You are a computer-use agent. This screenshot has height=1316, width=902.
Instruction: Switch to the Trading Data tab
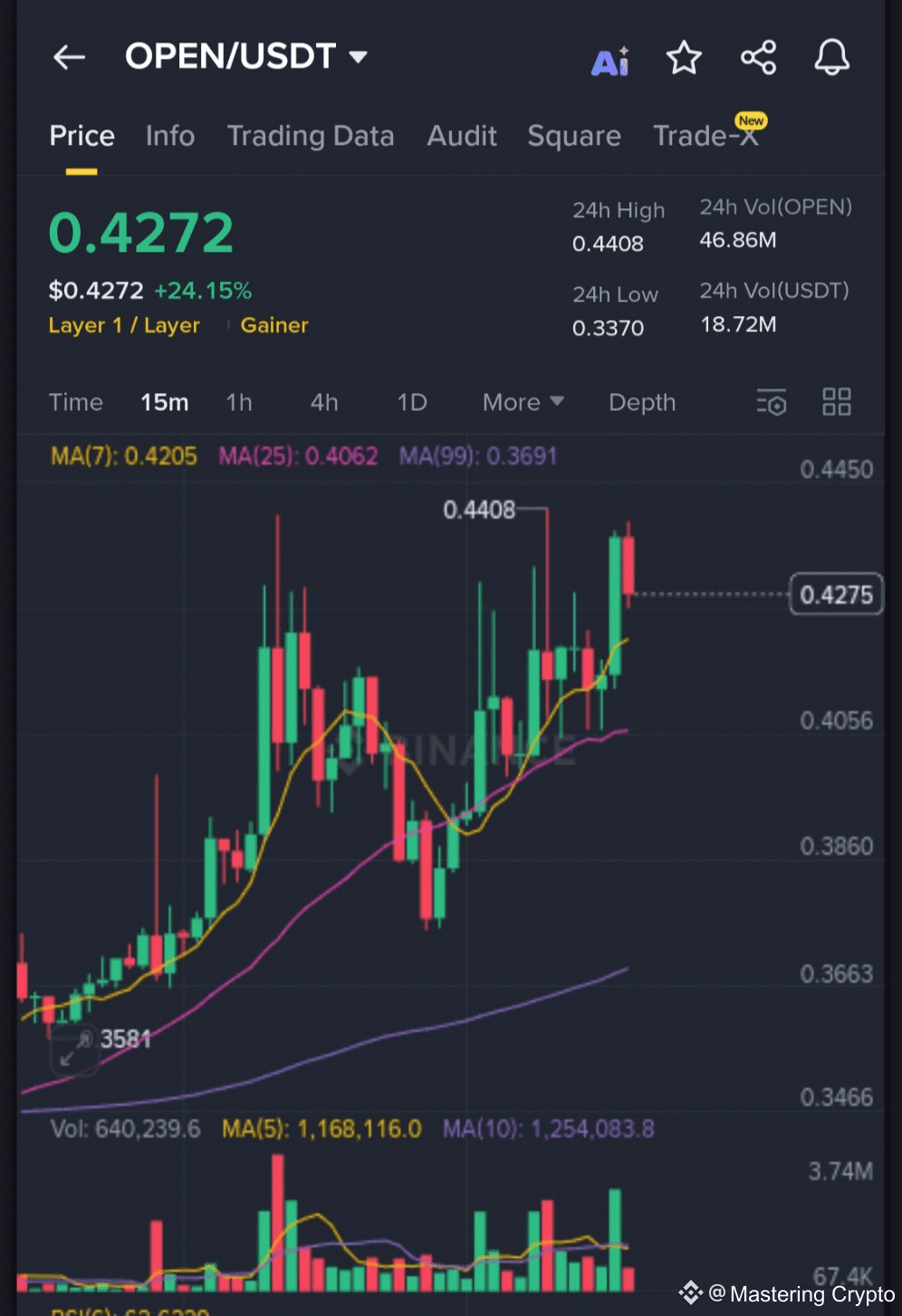click(311, 136)
